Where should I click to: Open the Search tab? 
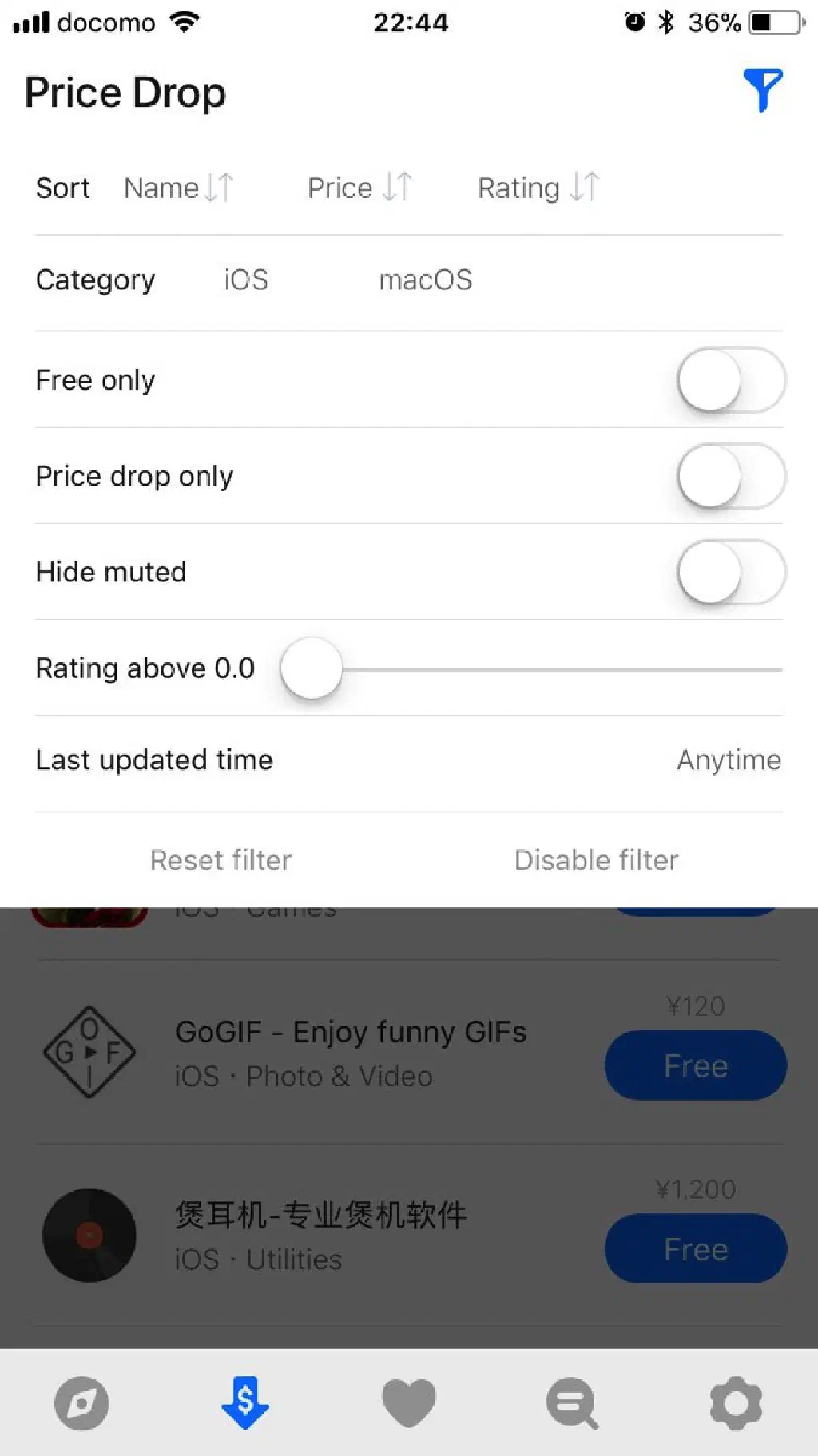[572, 1403]
